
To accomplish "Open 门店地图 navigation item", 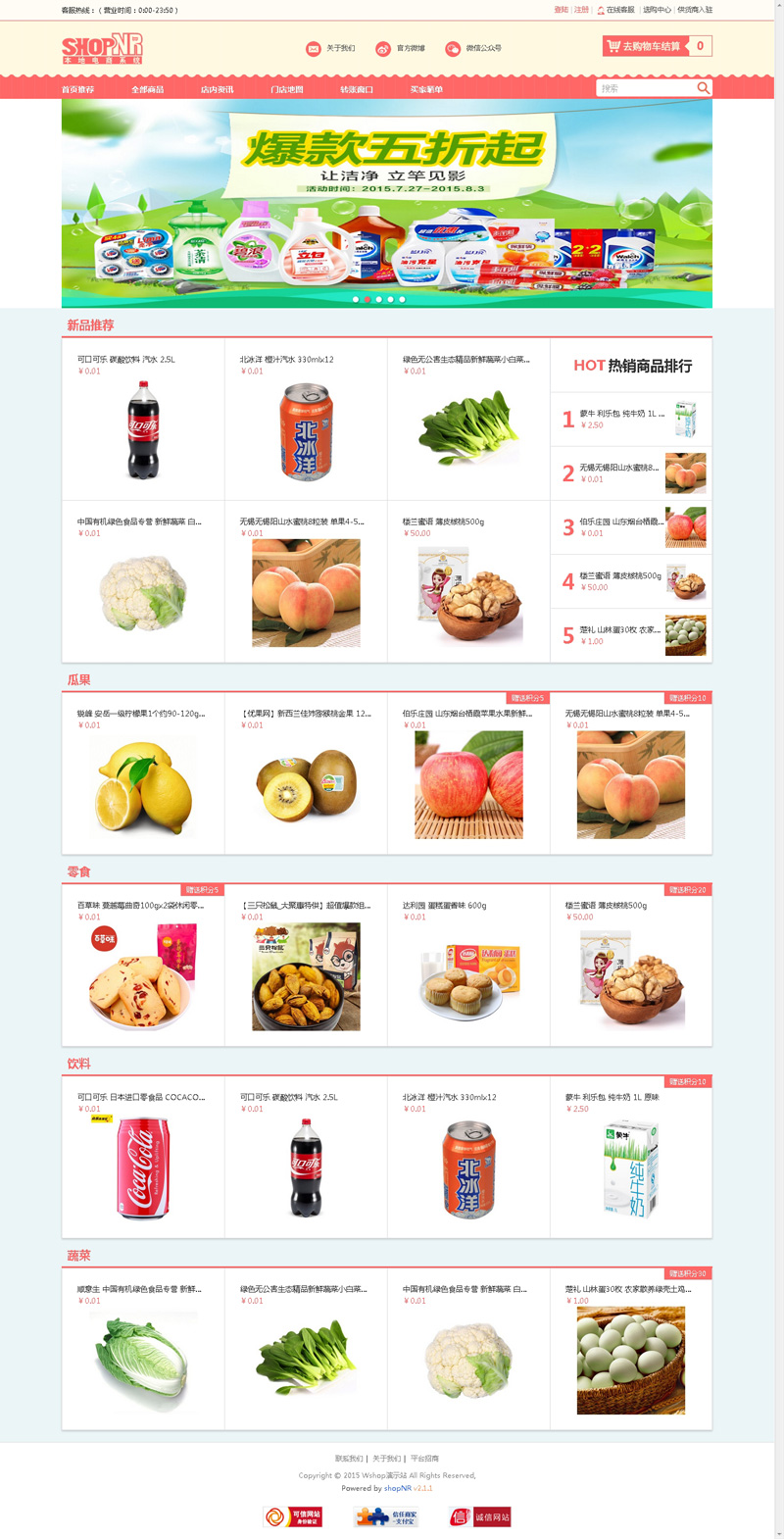I will pyautogui.click(x=286, y=89).
